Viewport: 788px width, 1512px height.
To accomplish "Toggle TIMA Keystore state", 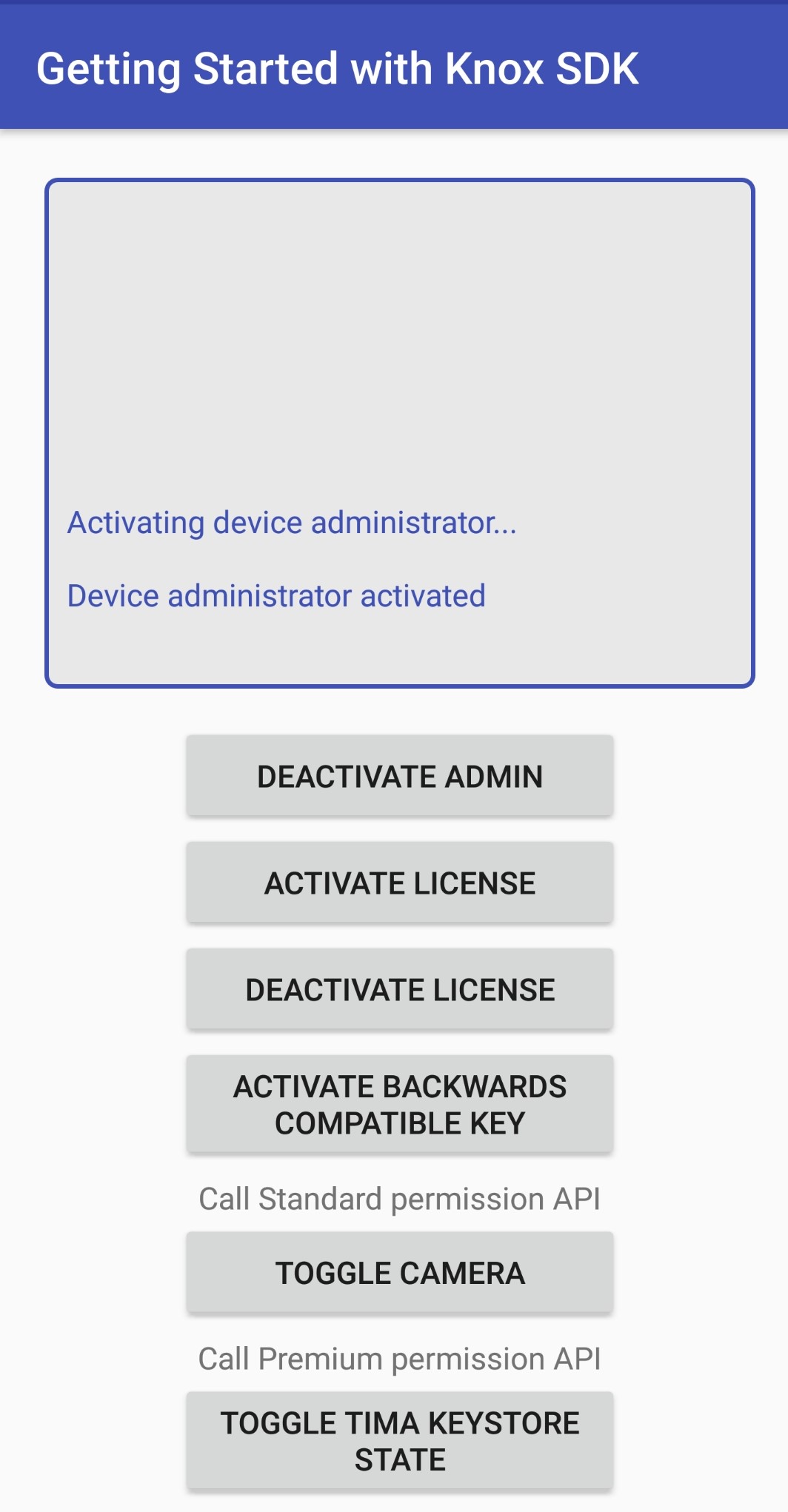I will (x=400, y=1441).
